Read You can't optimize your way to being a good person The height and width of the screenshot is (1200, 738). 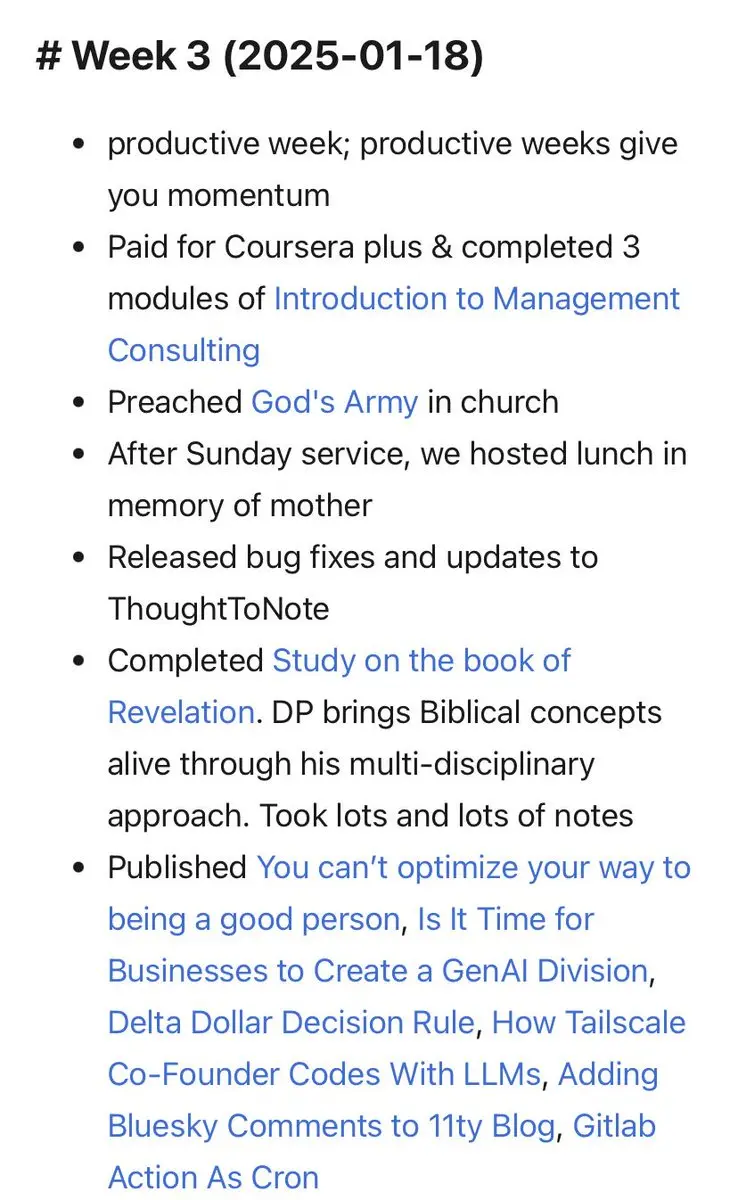coord(473,868)
